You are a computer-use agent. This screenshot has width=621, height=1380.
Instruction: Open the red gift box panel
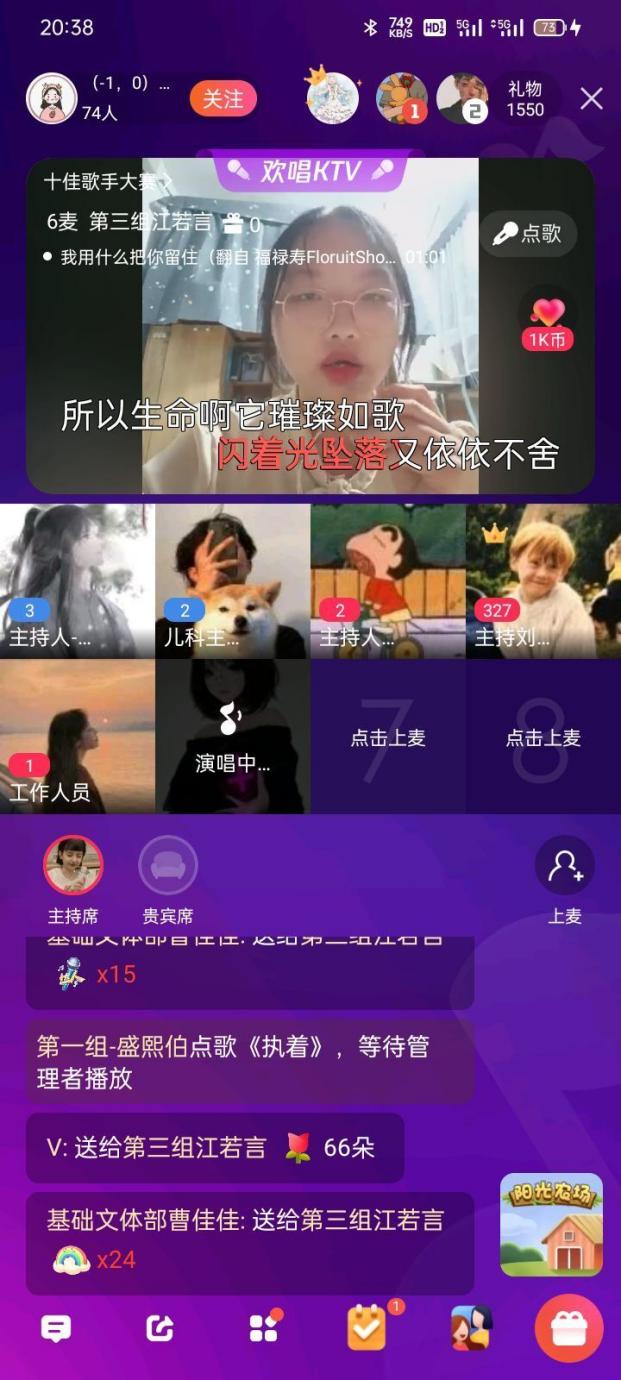point(569,1329)
